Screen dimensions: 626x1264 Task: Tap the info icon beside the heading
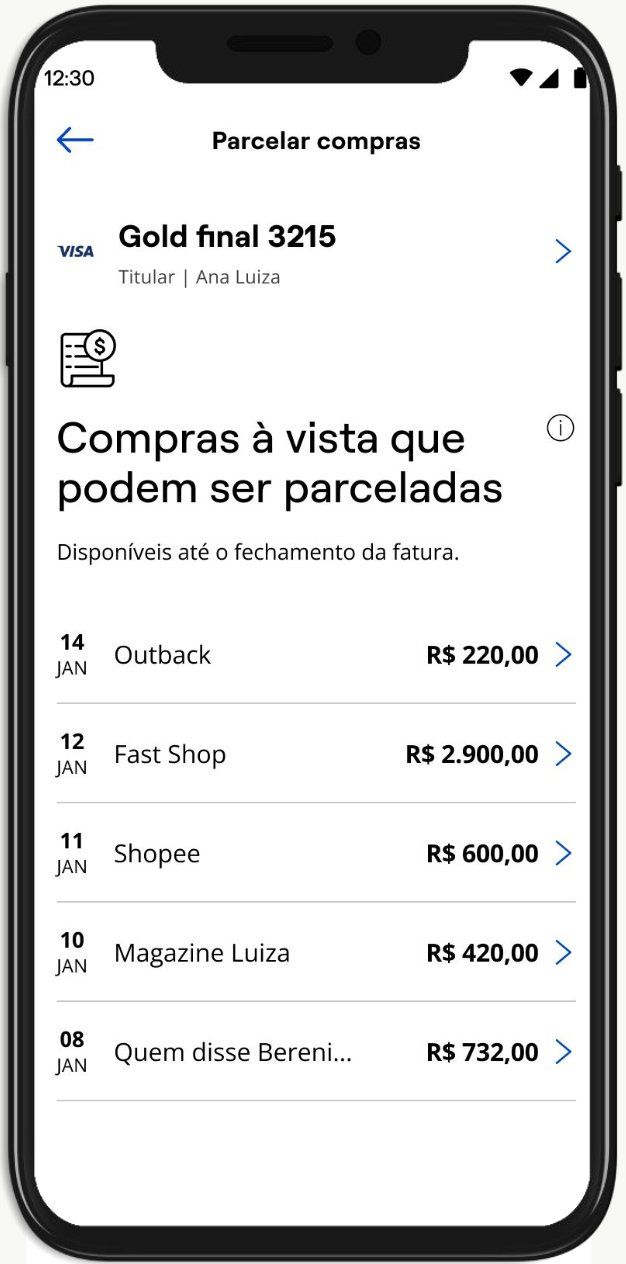561,429
